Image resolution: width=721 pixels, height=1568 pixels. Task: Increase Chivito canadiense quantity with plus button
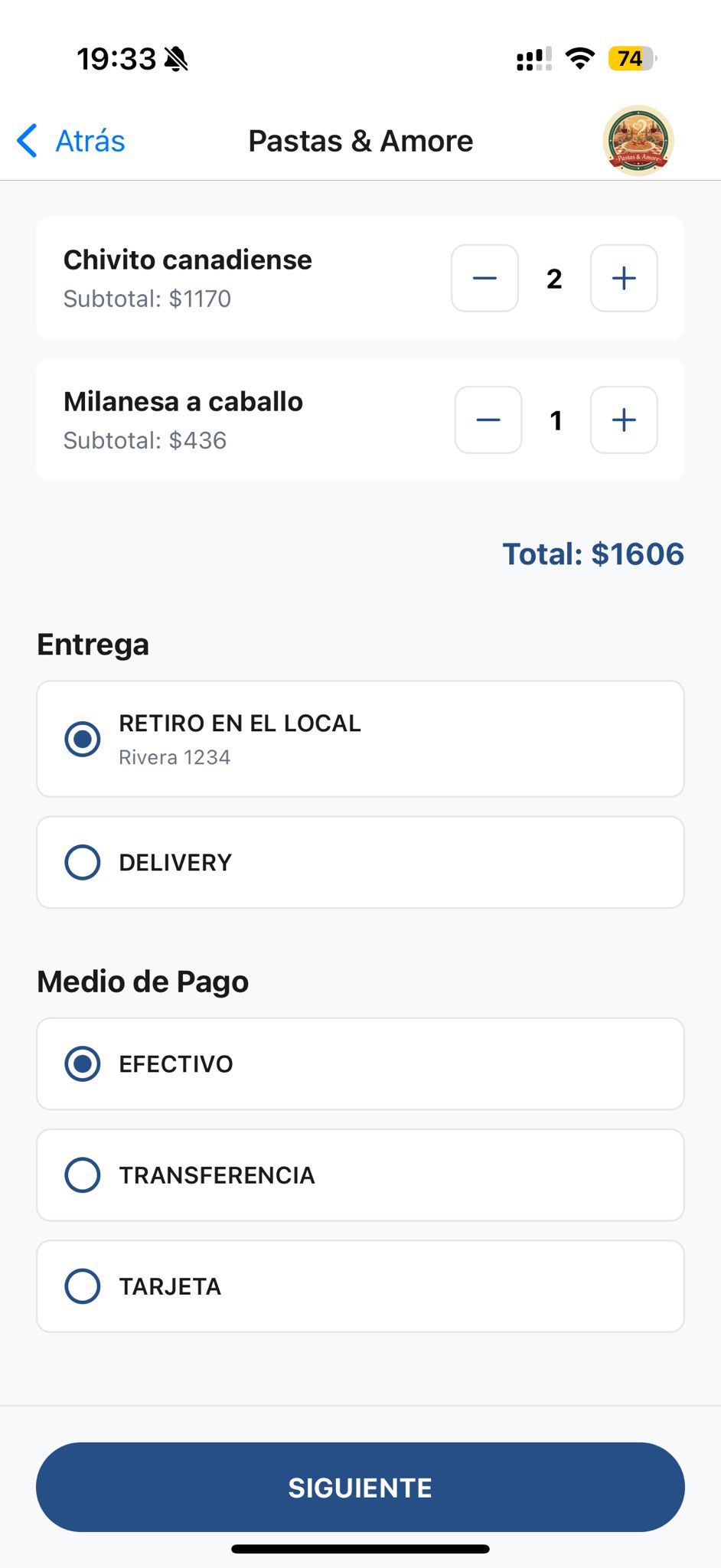(x=623, y=278)
